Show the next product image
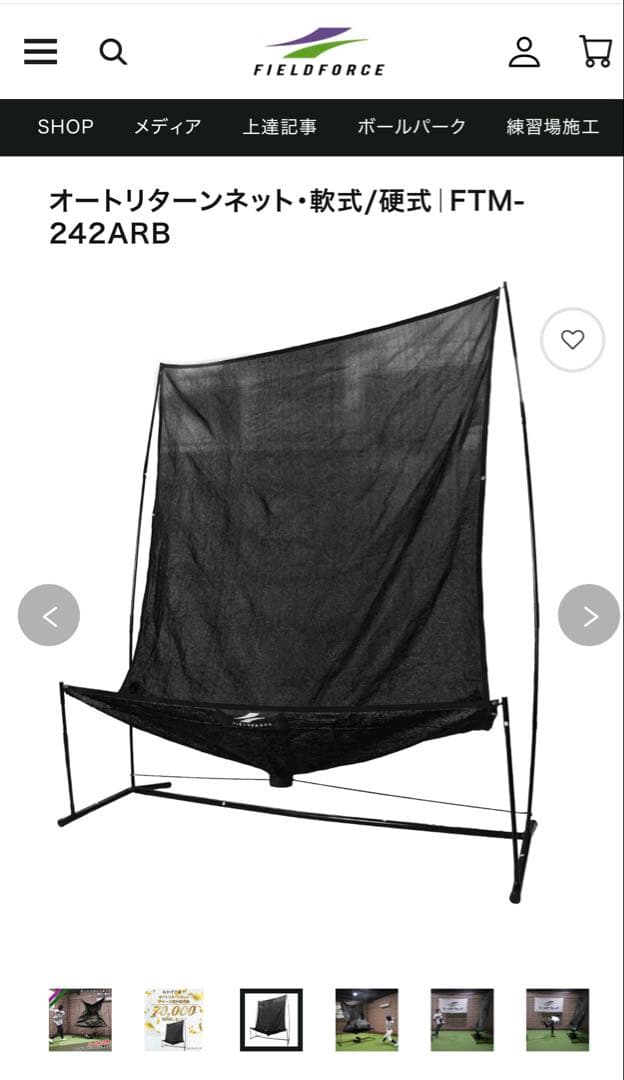This screenshot has height=1080, width=624. [588, 615]
